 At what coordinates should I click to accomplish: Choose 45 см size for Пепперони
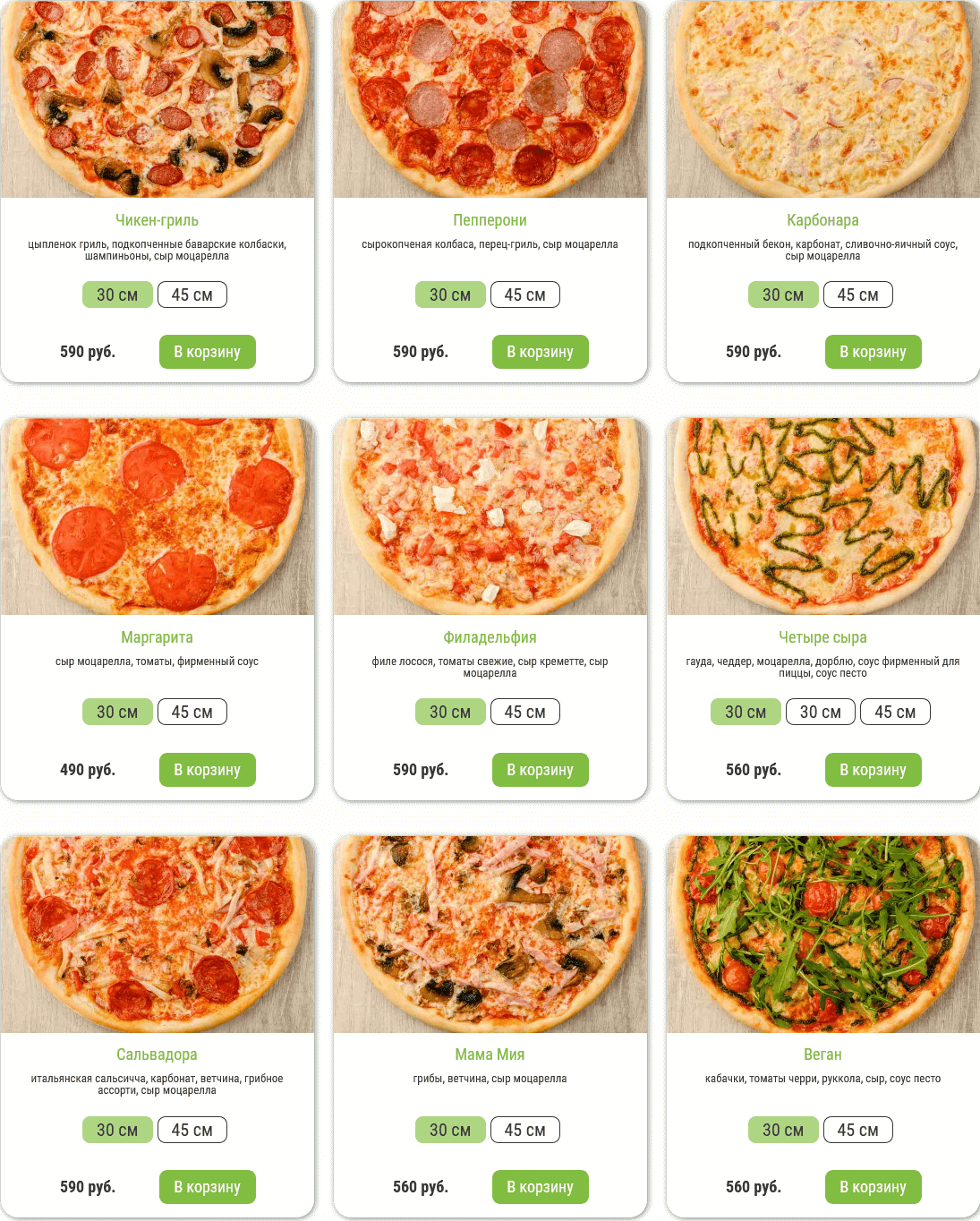(525, 295)
